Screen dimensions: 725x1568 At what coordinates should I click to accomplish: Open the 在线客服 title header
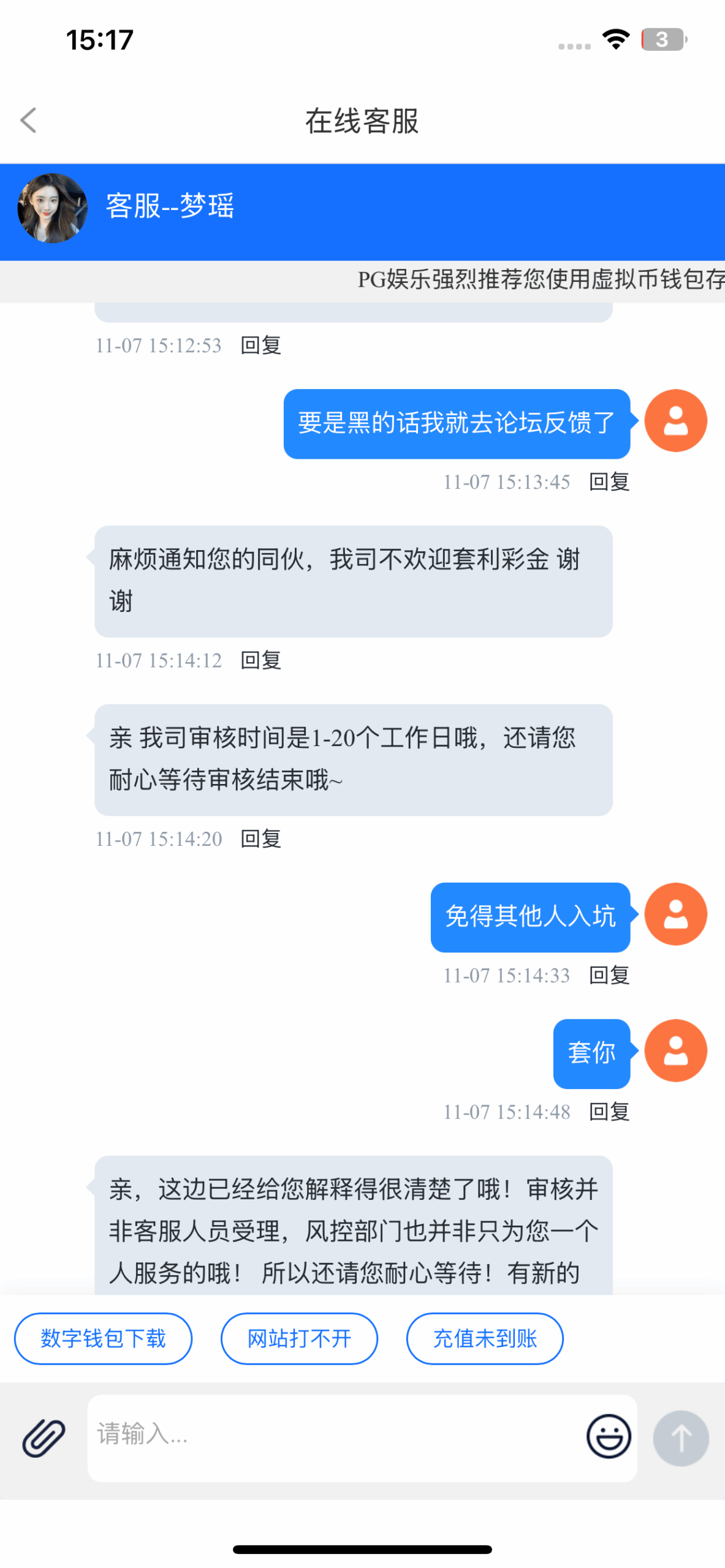[x=362, y=121]
